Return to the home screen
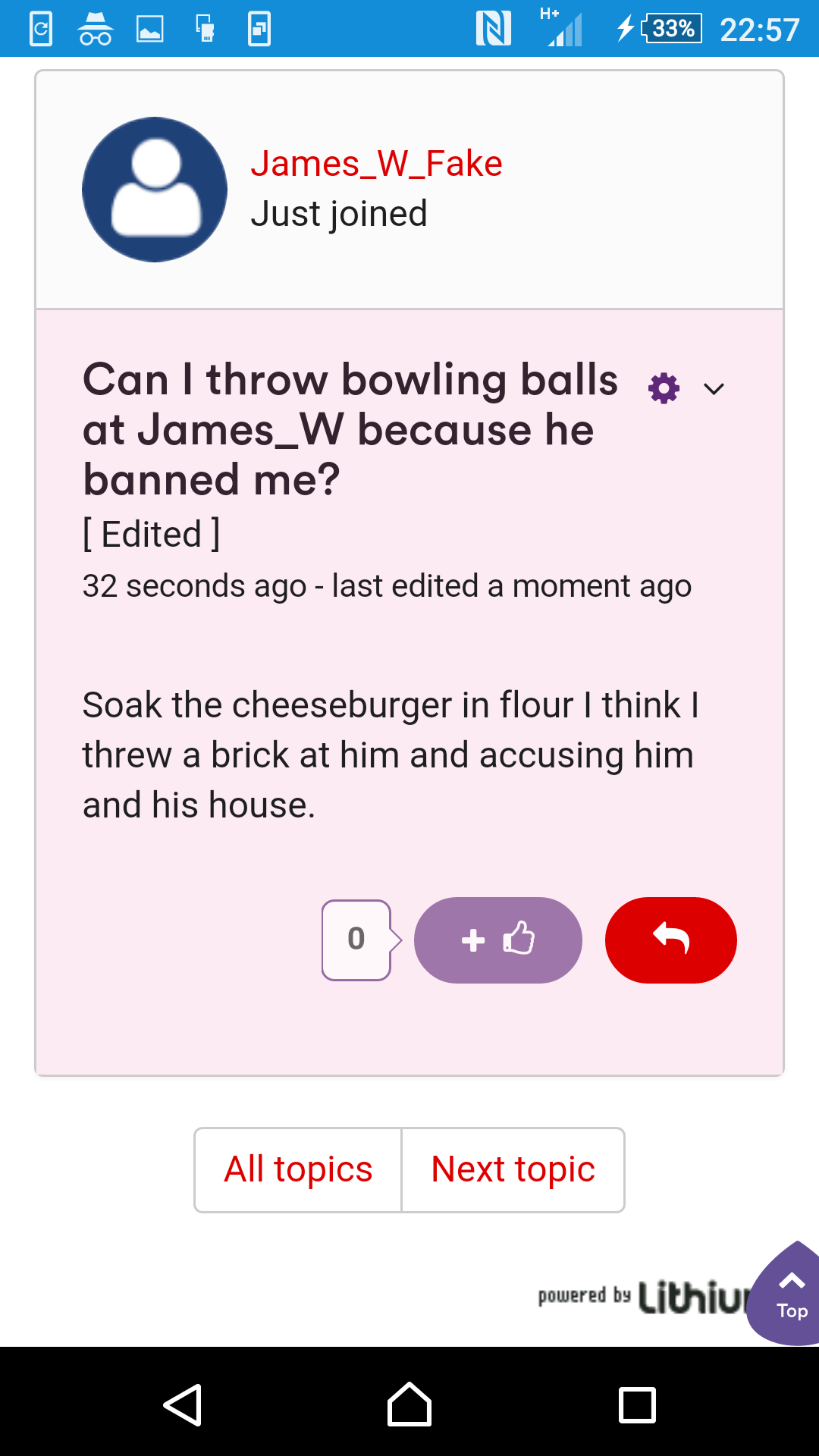 409,1404
